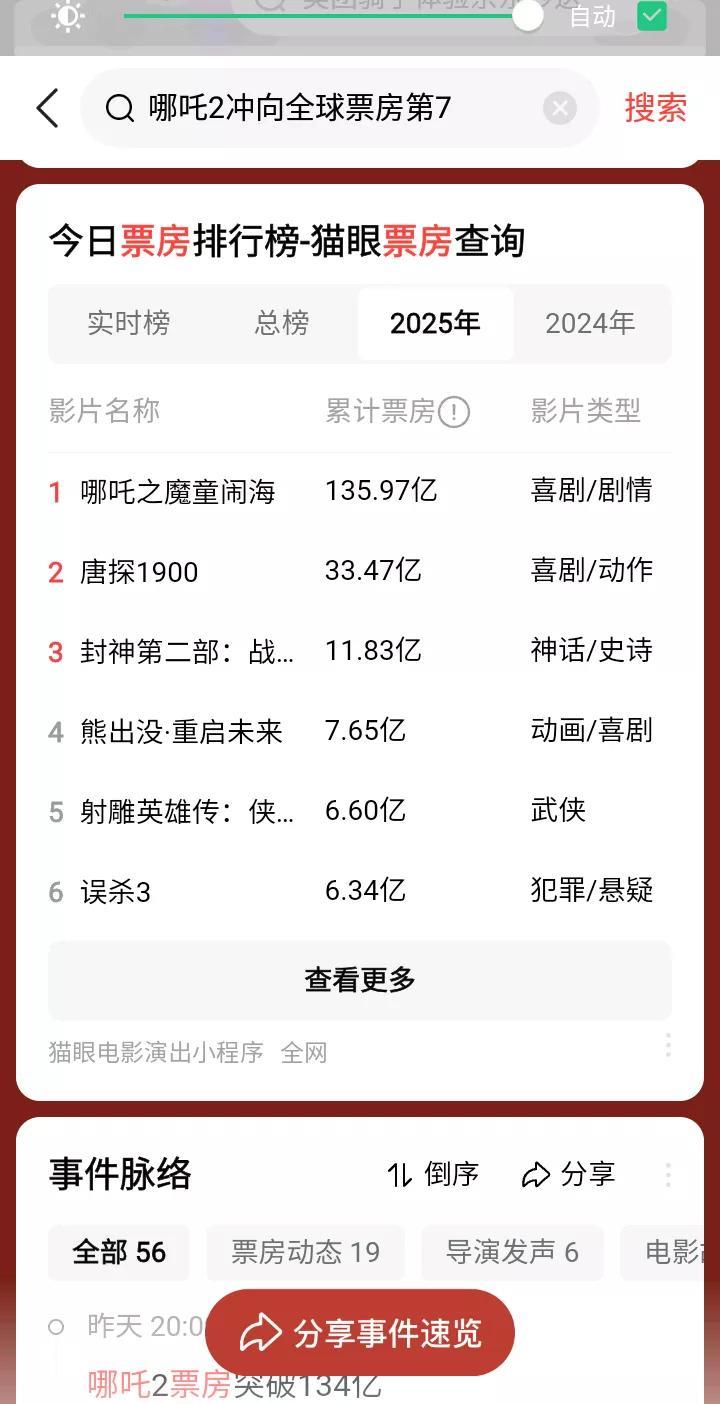Go back using the back arrow
This screenshot has height=1404, width=720.
tap(48, 108)
